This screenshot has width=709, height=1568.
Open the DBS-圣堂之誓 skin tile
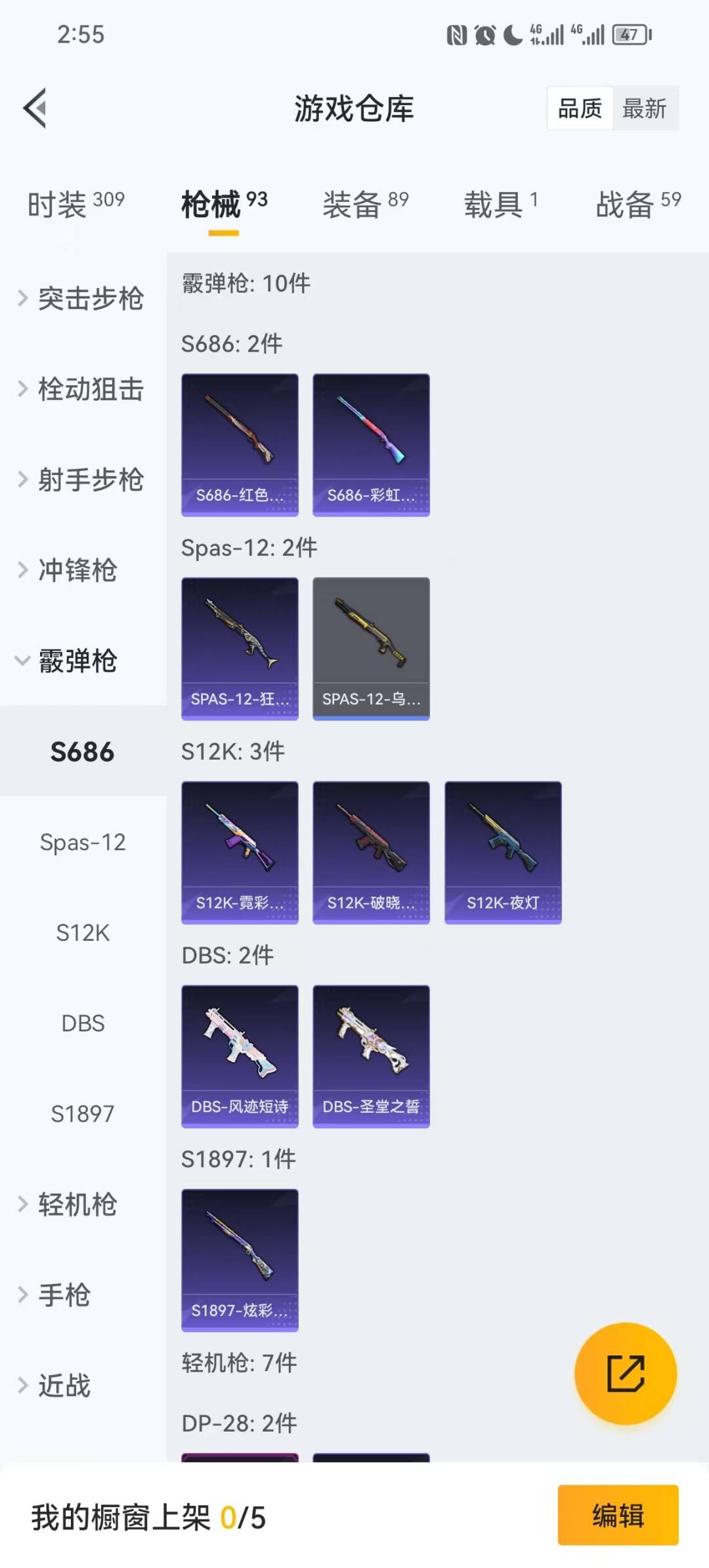coord(371,1056)
